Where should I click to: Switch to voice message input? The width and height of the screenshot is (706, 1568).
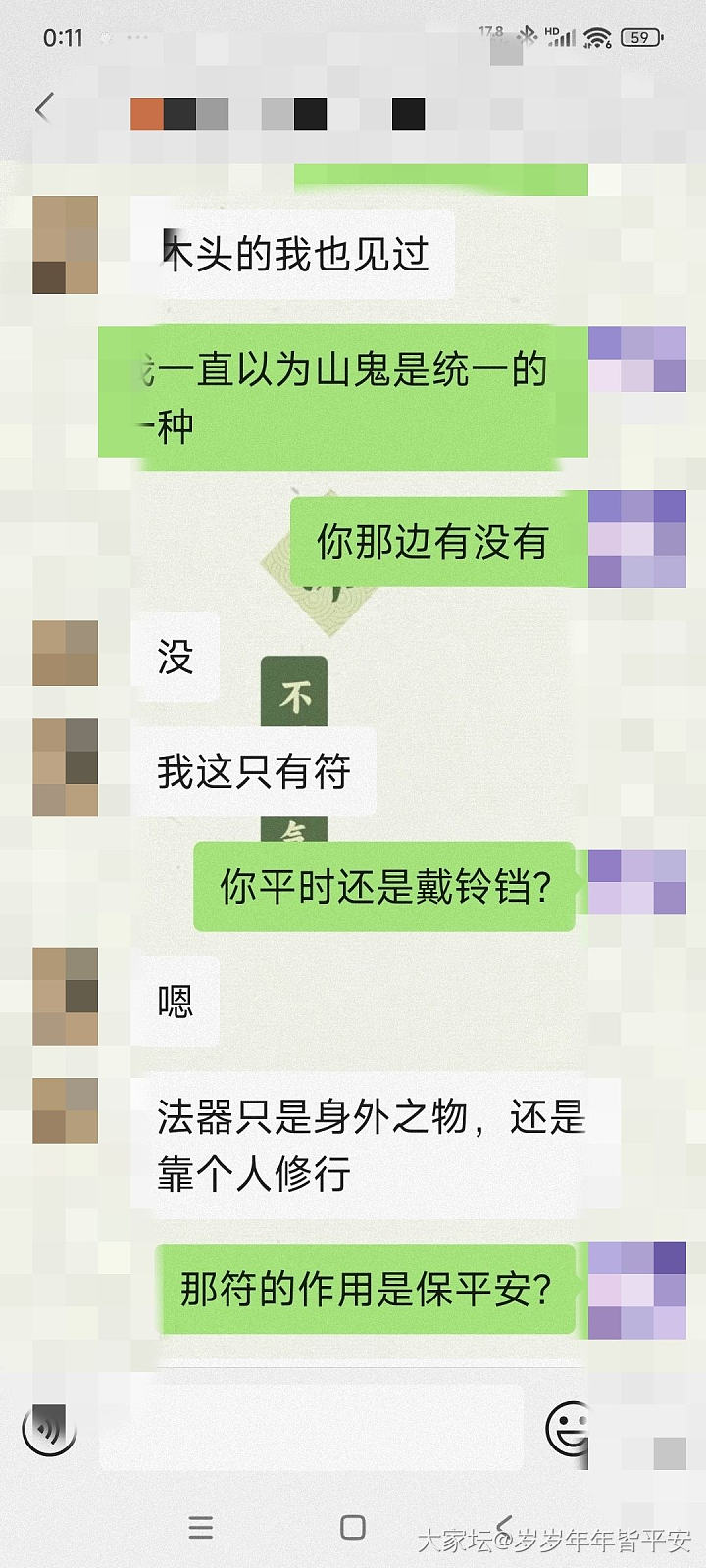tap(49, 1430)
